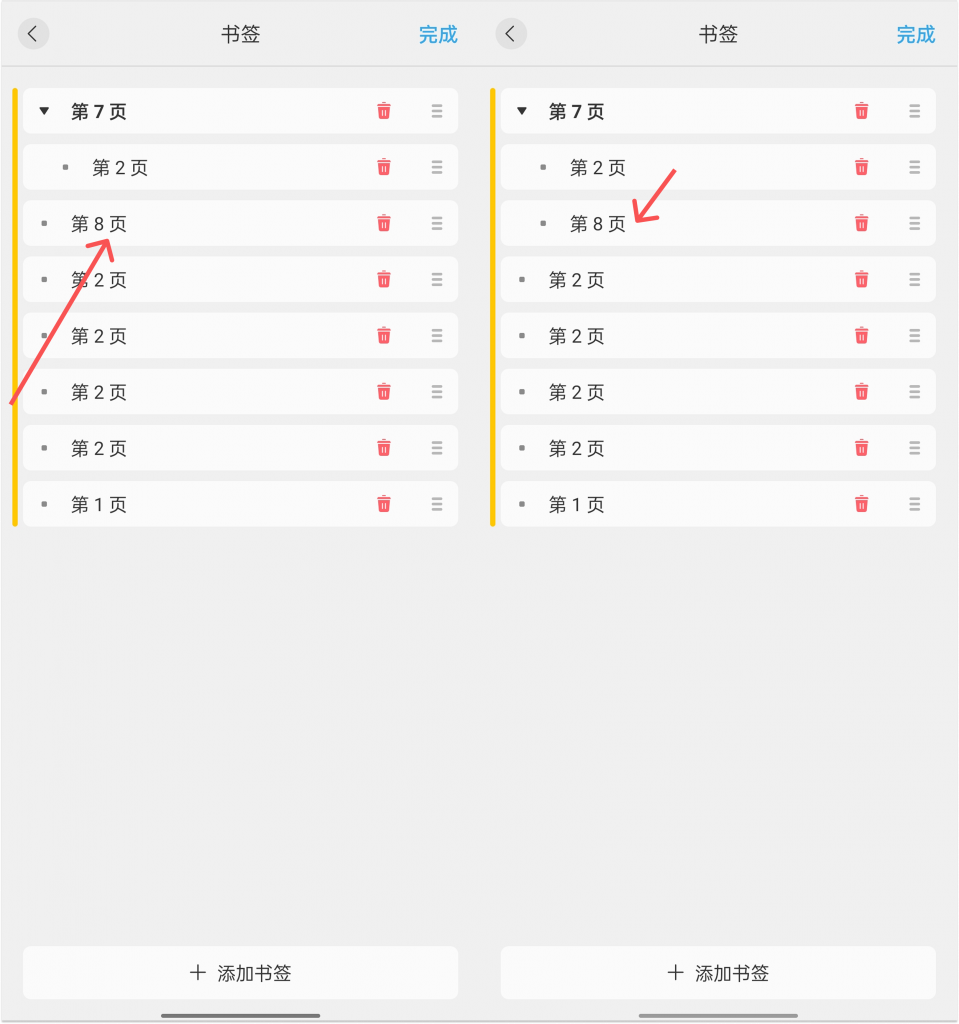
Task: Select the 第1页 bookmark at the list bottom
Action: (x=98, y=504)
